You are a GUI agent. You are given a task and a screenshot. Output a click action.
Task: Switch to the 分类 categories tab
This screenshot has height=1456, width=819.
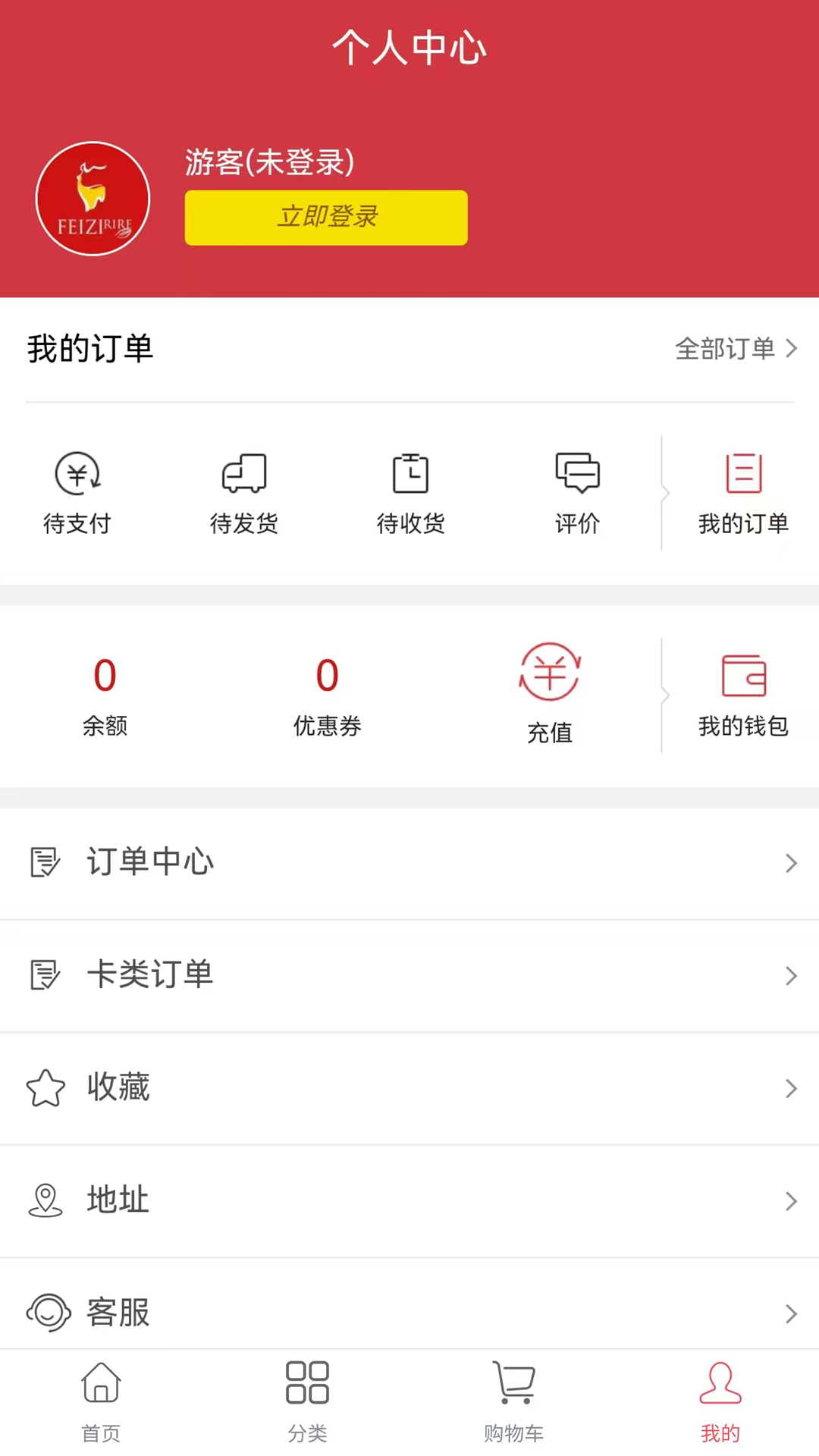(307, 1399)
